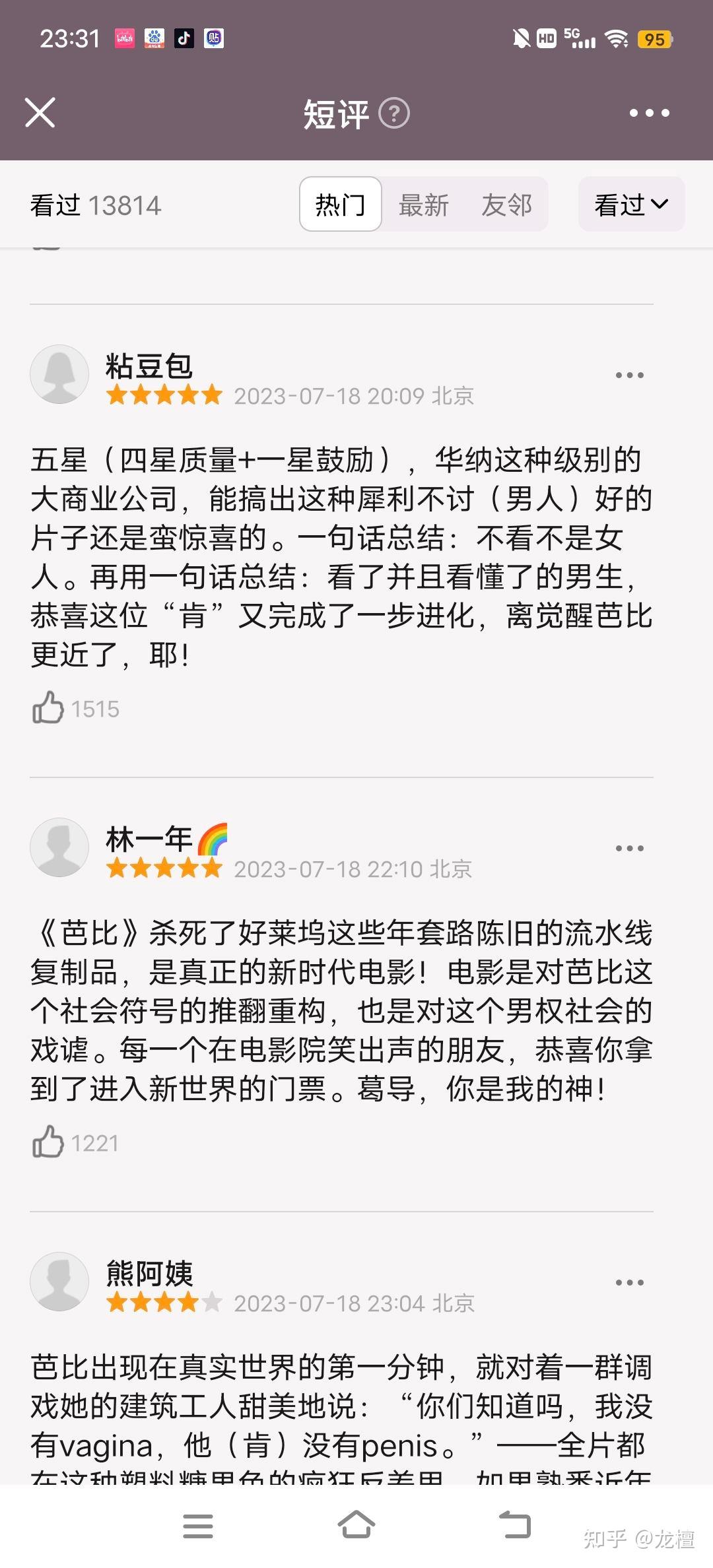The height and width of the screenshot is (1568, 713).
Task: Go back with the system back button
Action: (x=515, y=1525)
